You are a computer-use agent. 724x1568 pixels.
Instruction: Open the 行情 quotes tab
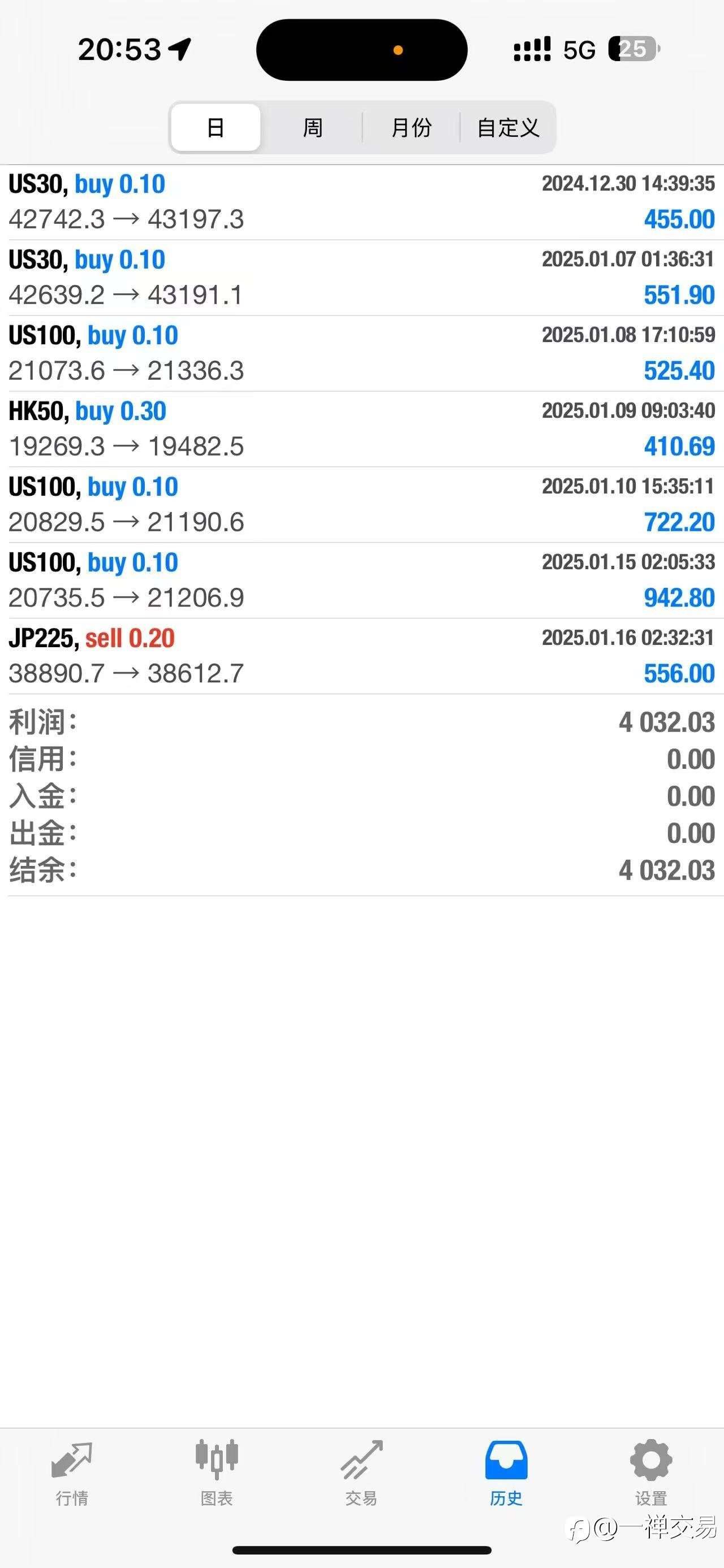72,1473
